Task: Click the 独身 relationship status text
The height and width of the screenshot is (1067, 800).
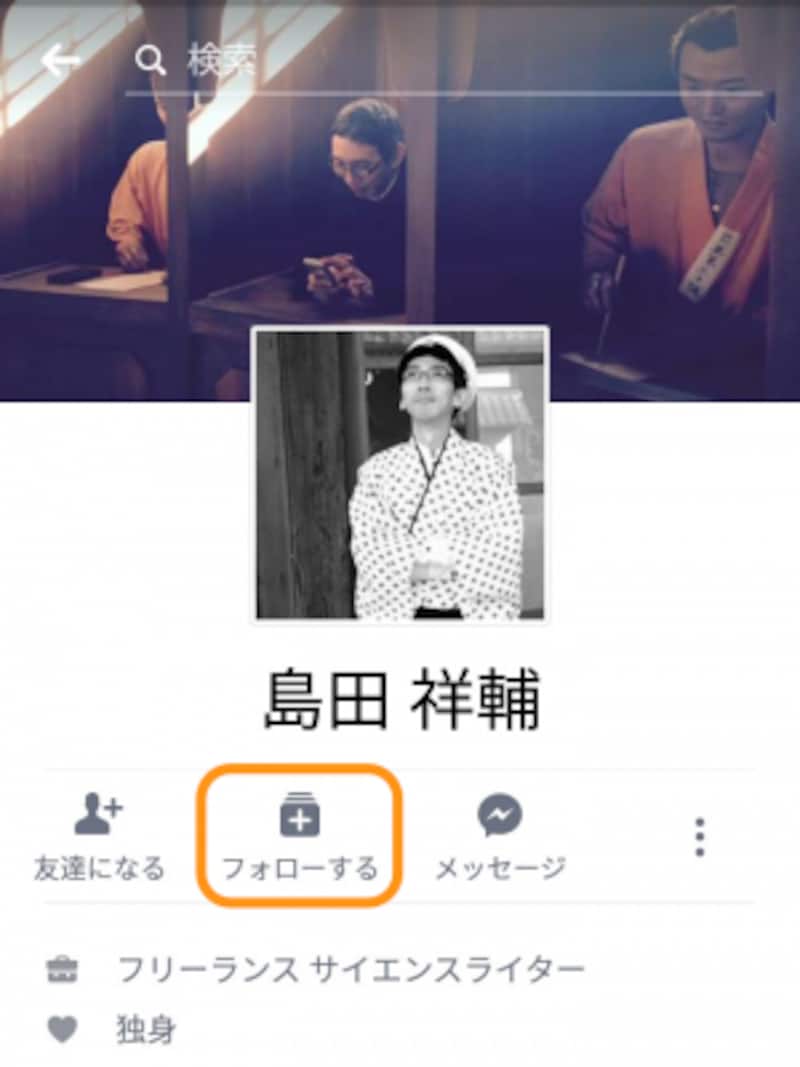Action: (x=150, y=1024)
